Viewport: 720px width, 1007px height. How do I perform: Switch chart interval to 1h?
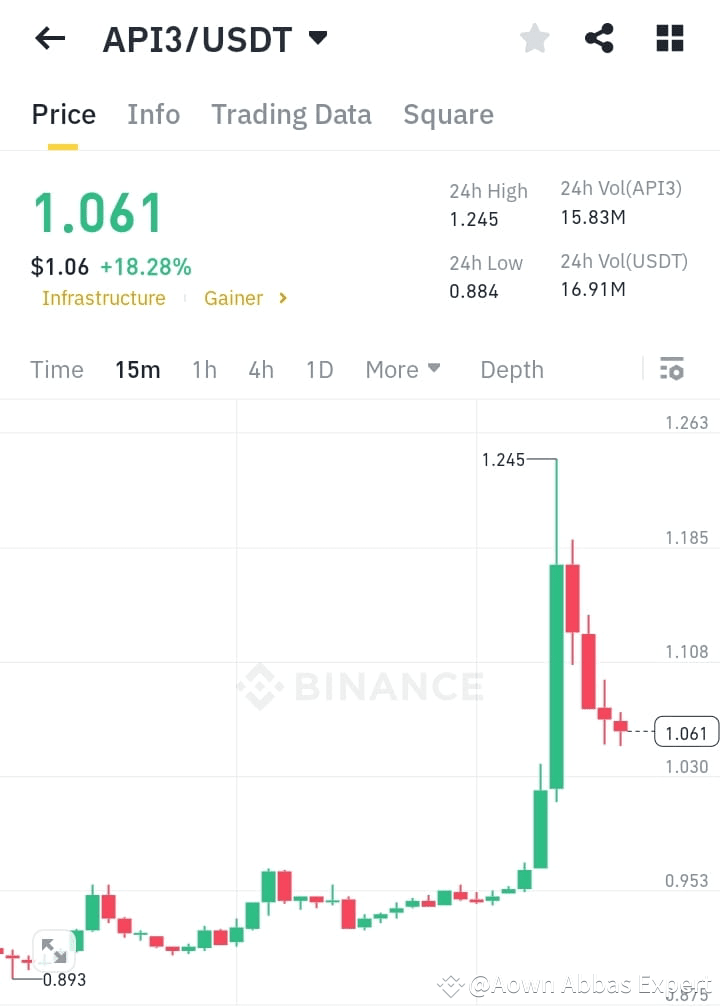click(204, 369)
